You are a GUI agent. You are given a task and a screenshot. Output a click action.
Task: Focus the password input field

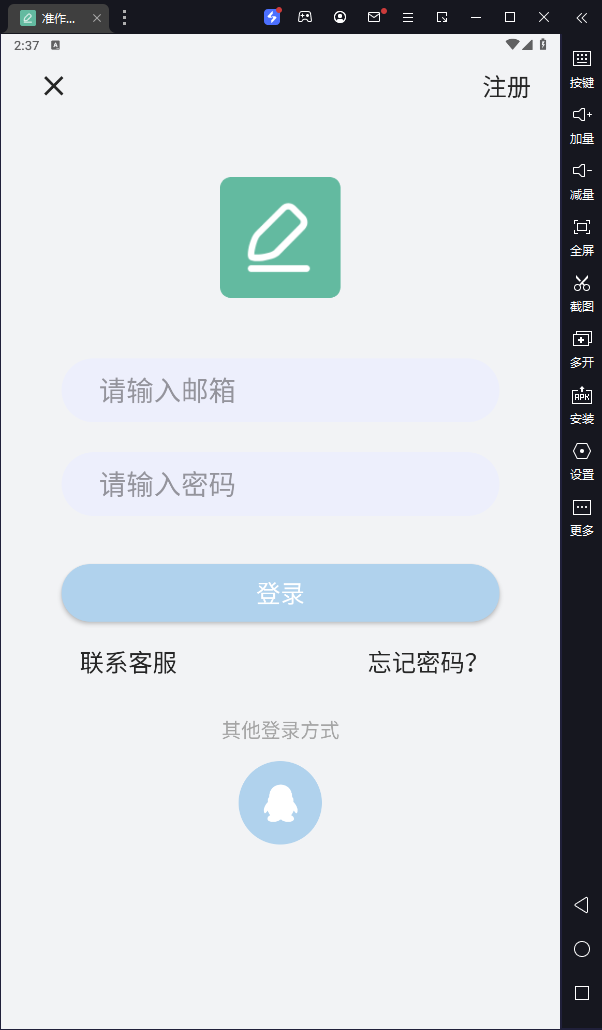click(280, 485)
